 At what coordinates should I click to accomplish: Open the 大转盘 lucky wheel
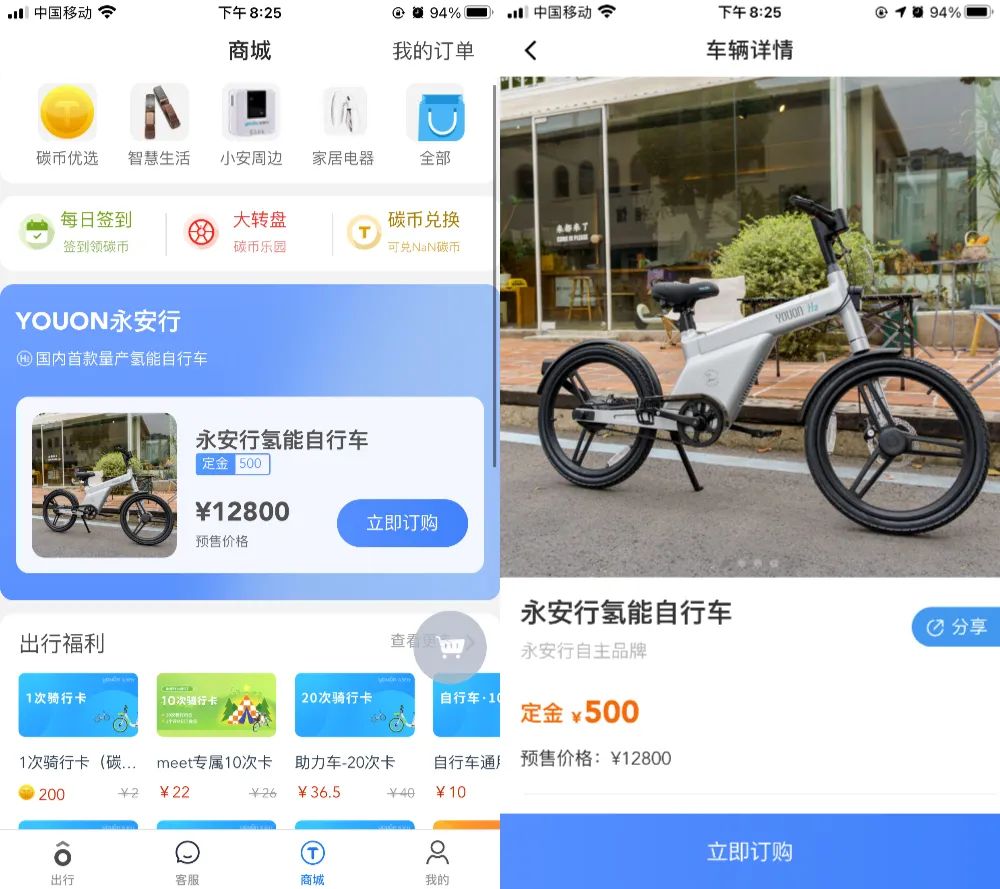(x=240, y=232)
